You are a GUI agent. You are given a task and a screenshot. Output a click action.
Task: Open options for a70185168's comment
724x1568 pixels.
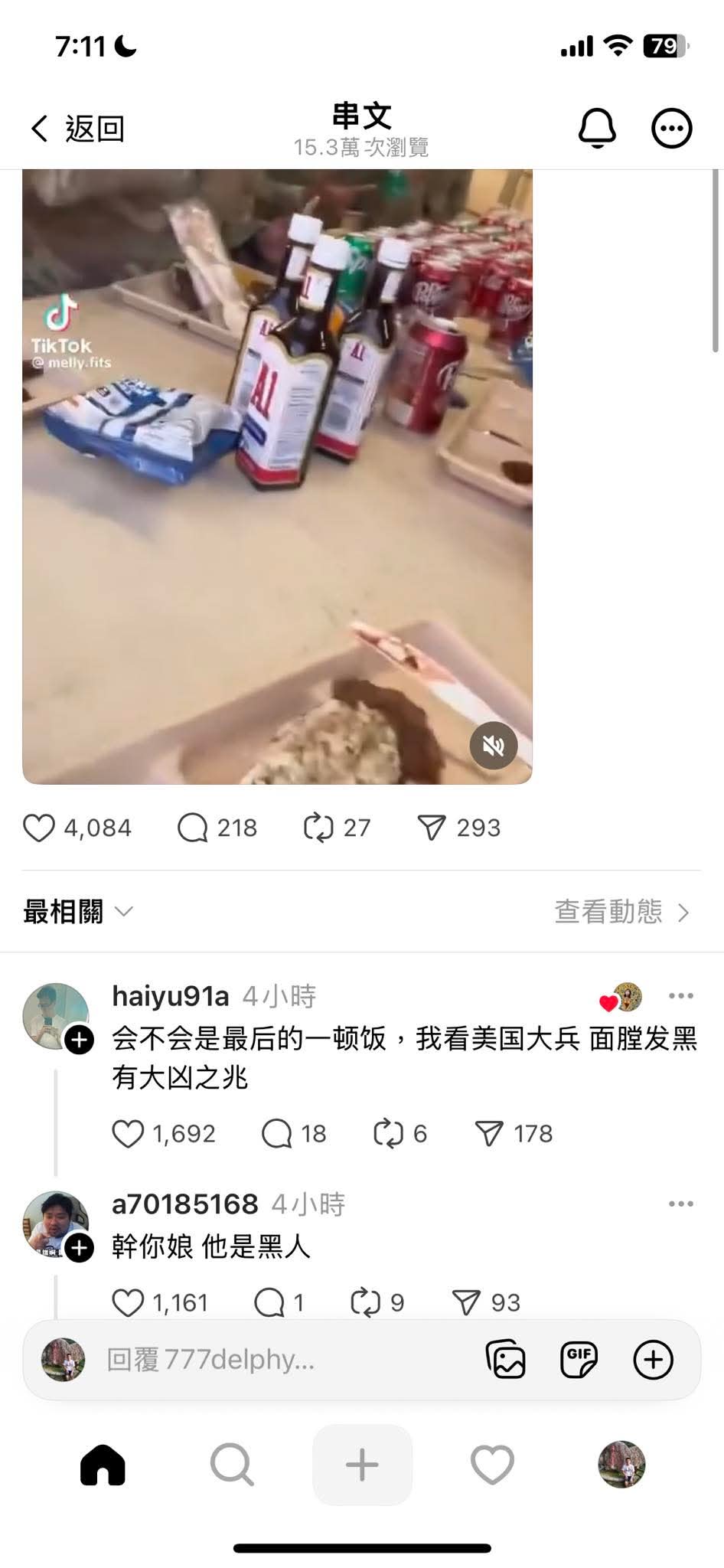(680, 1204)
